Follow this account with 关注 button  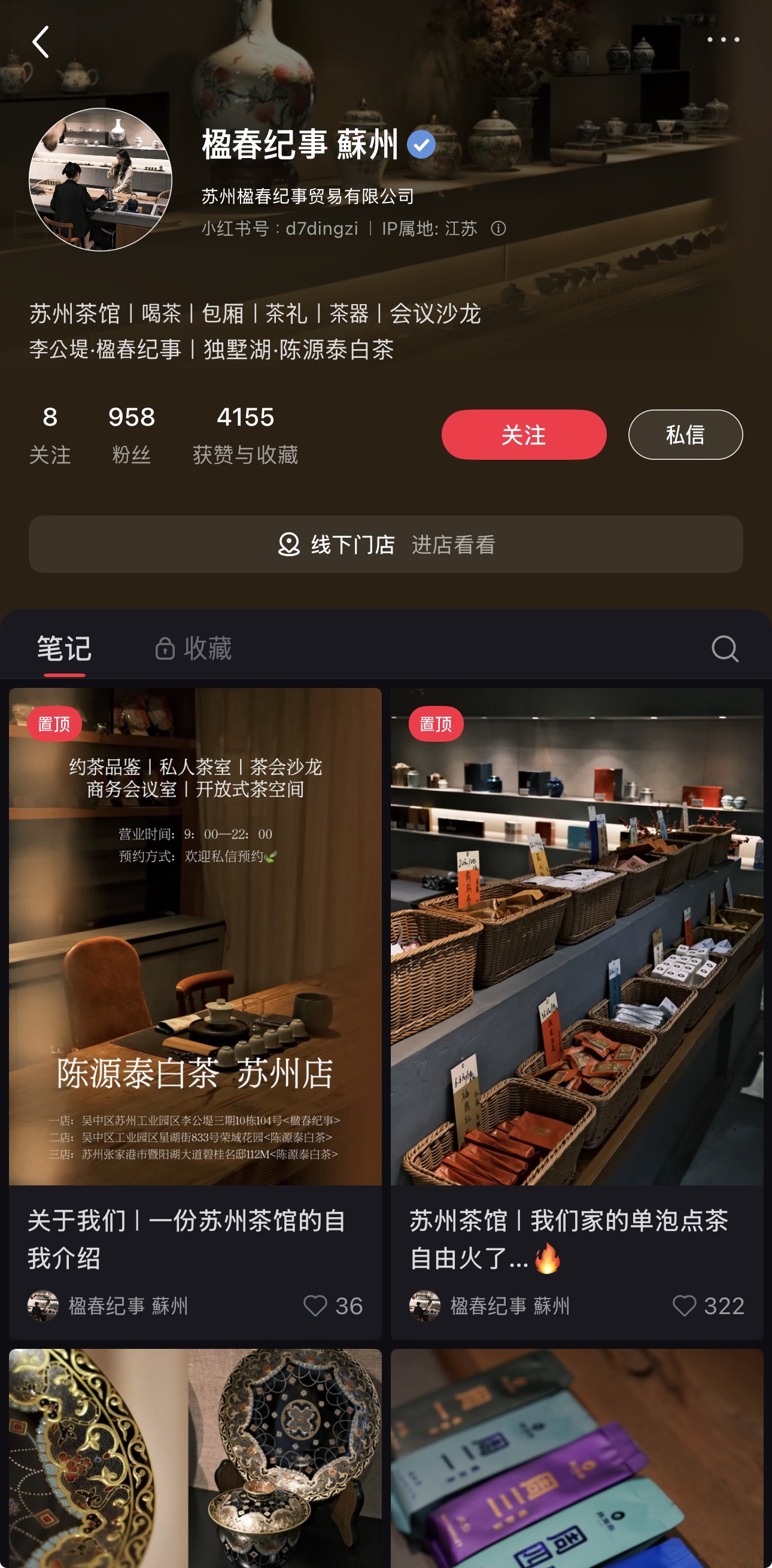coord(523,435)
